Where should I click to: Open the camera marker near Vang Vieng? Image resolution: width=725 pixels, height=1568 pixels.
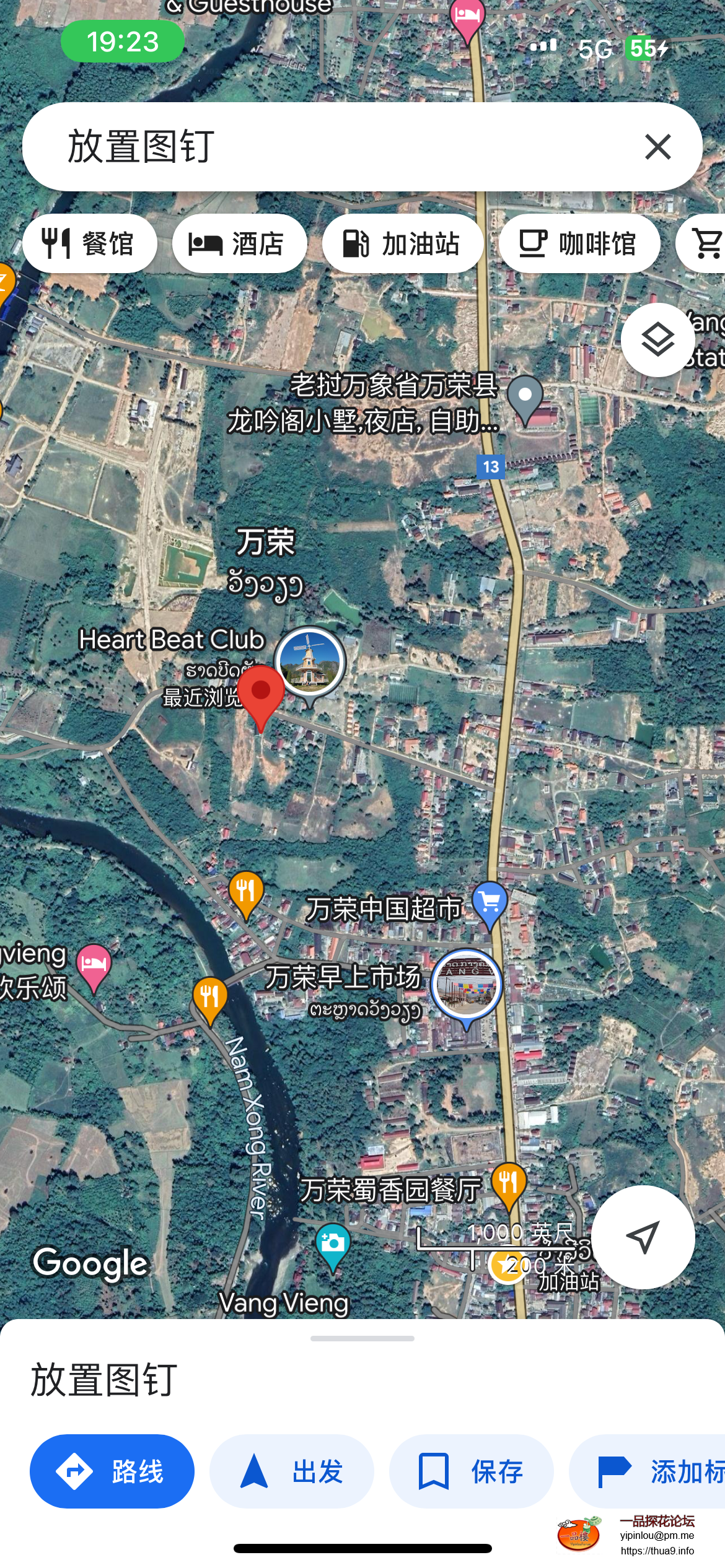[x=333, y=1244]
